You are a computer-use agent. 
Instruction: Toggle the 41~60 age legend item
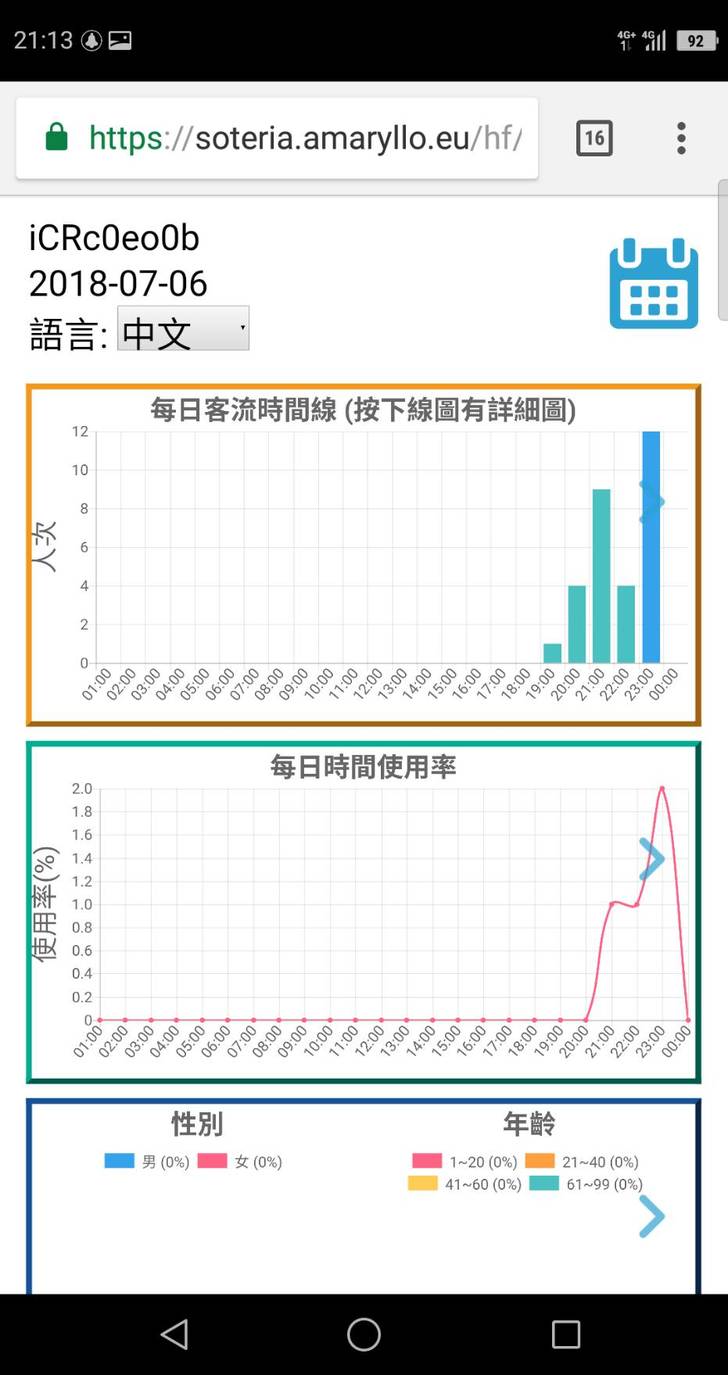[x=464, y=1184]
